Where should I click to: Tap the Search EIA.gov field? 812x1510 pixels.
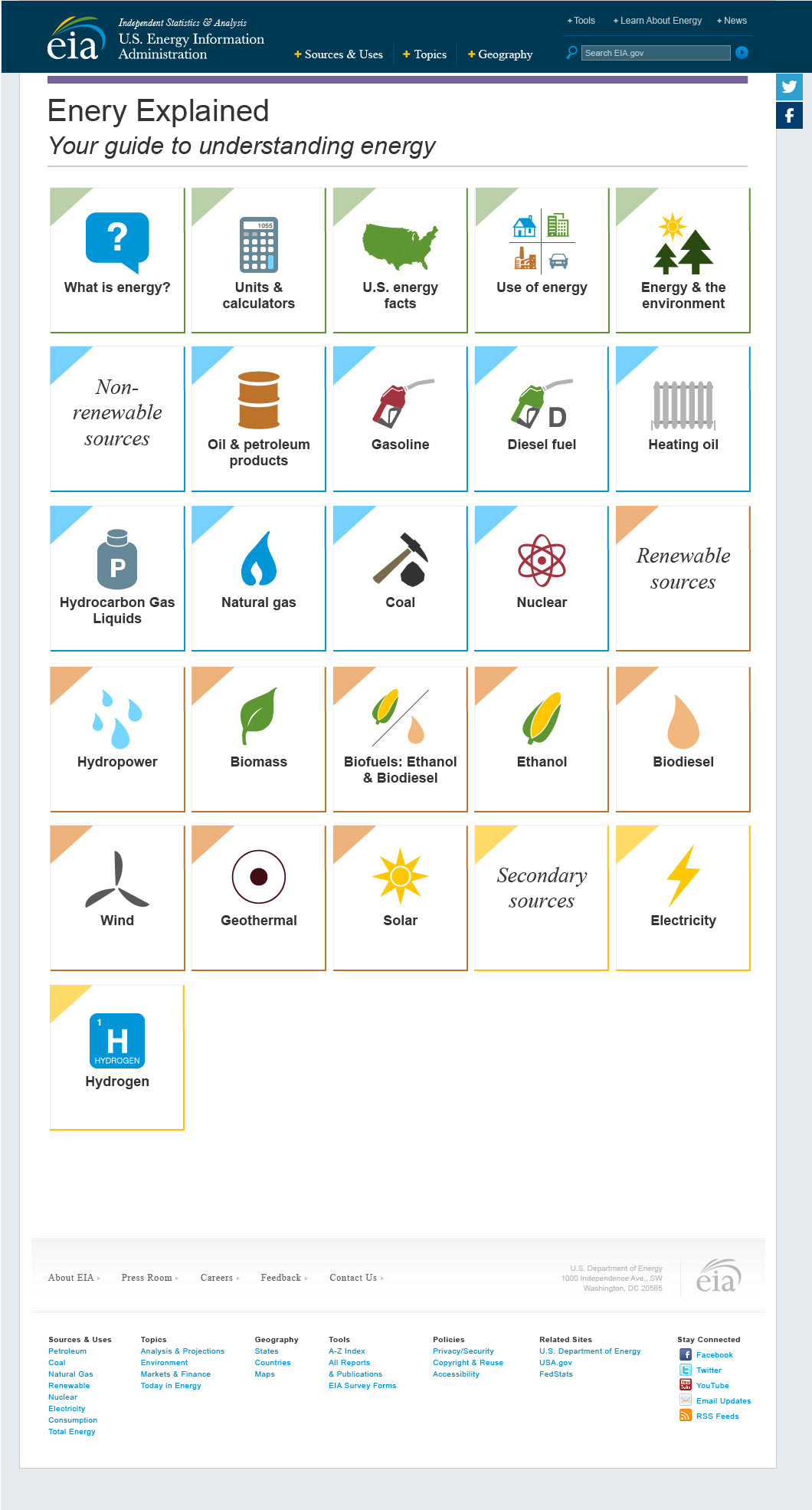(655, 53)
